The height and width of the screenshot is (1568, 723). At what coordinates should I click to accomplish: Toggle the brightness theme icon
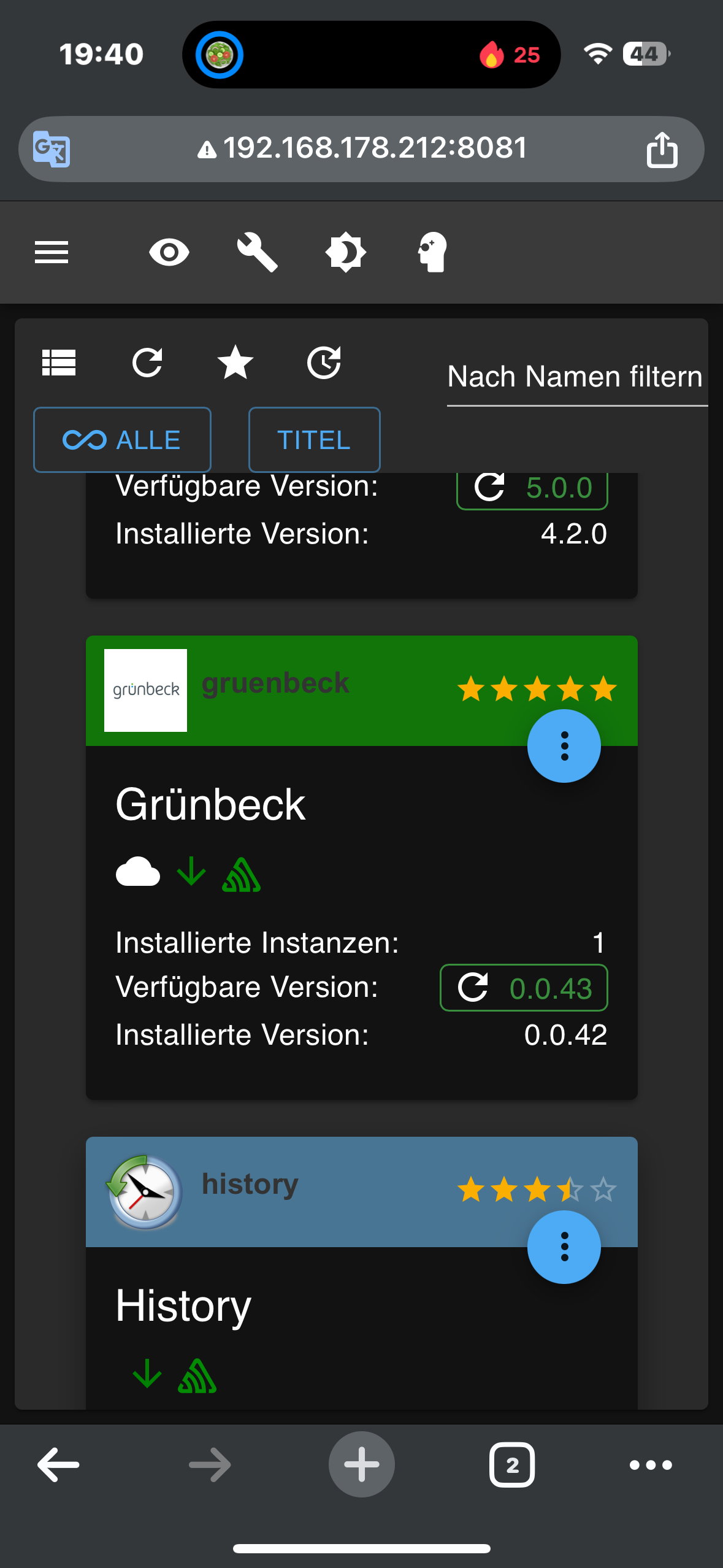(x=345, y=252)
